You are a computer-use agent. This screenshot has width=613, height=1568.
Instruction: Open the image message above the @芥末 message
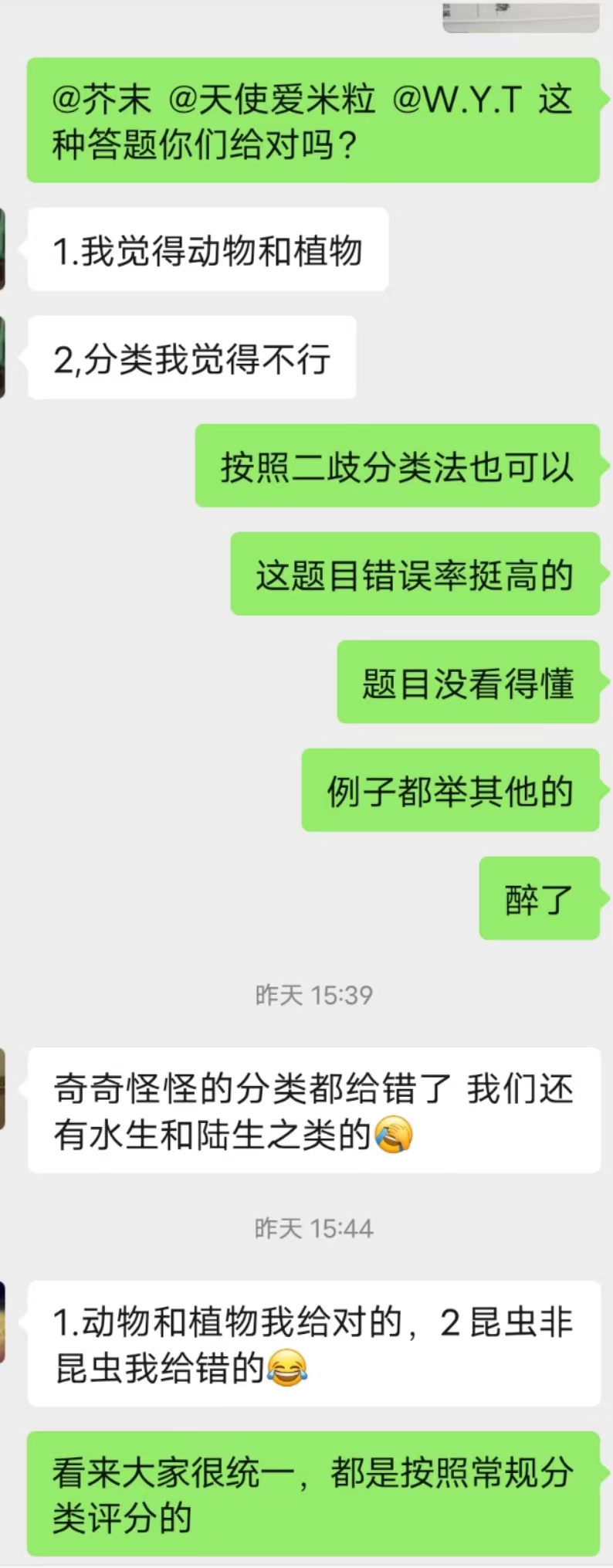pos(521,16)
